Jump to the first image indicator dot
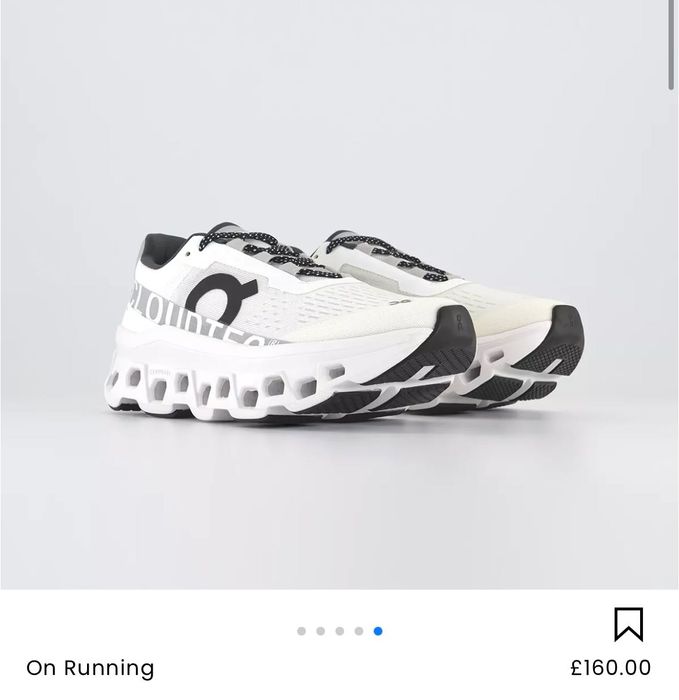 [301, 631]
